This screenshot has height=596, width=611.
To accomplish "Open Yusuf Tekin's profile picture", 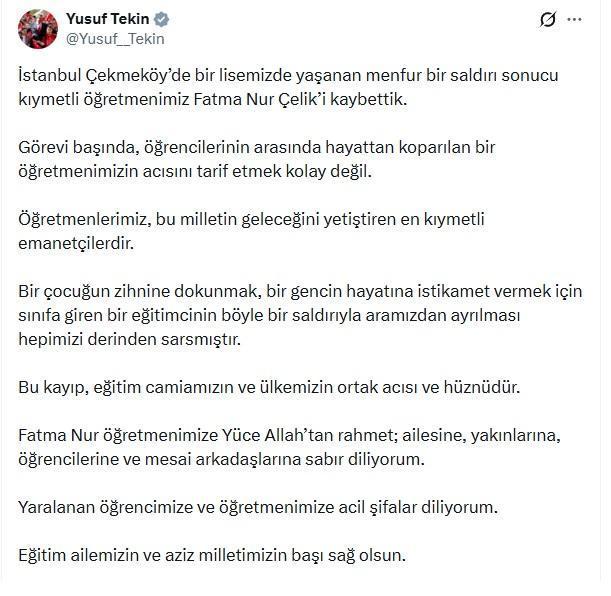I will click(x=36, y=28).
